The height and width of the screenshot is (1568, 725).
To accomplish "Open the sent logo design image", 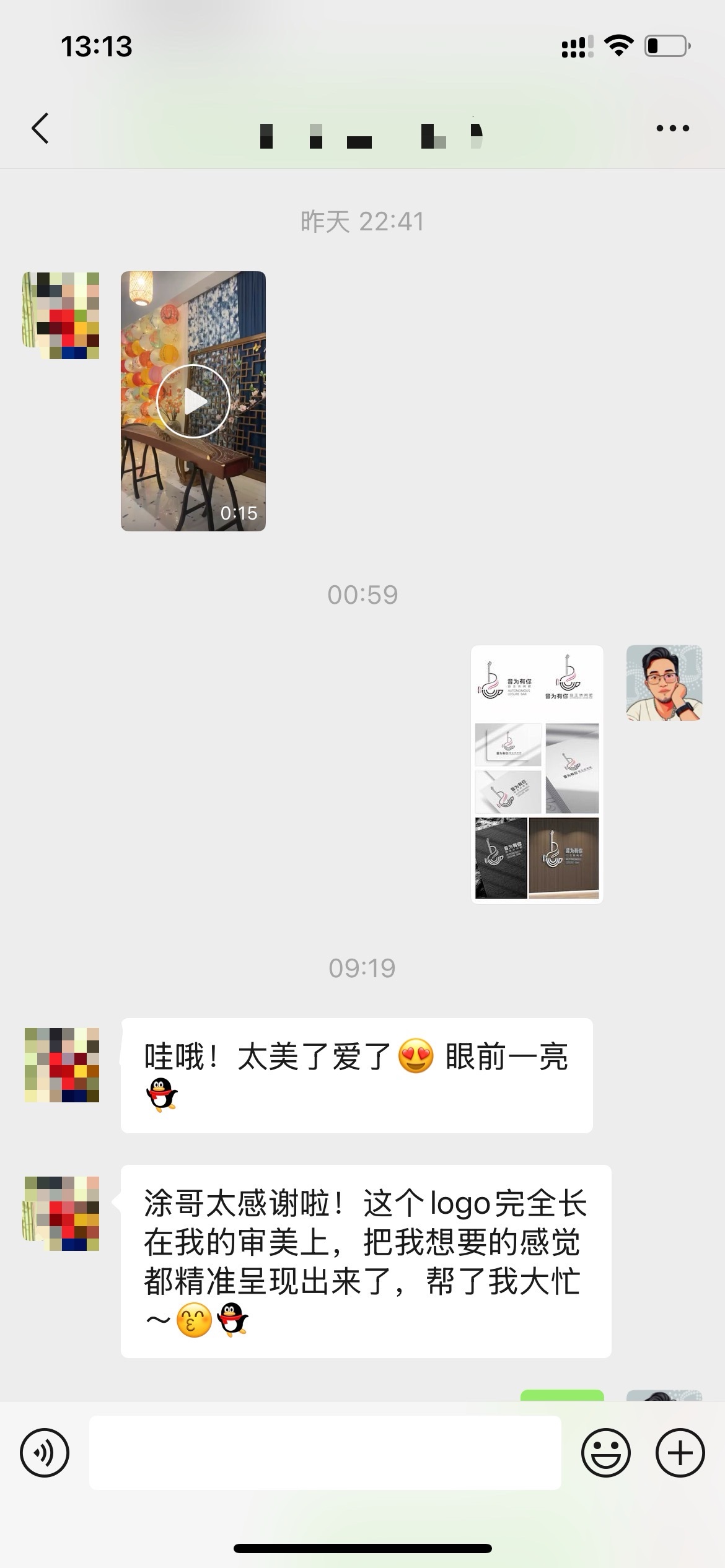I will point(537,774).
